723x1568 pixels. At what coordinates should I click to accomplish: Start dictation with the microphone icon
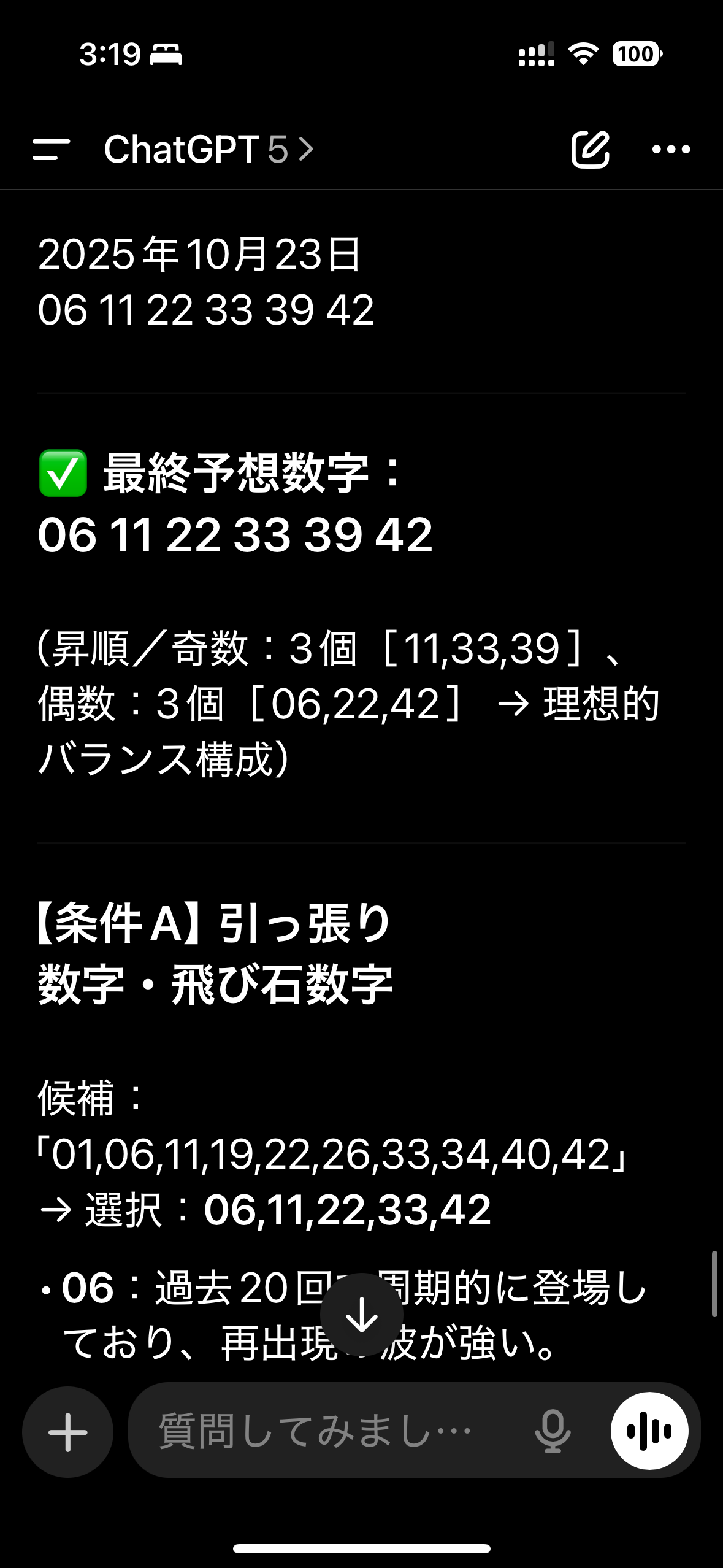click(553, 1432)
